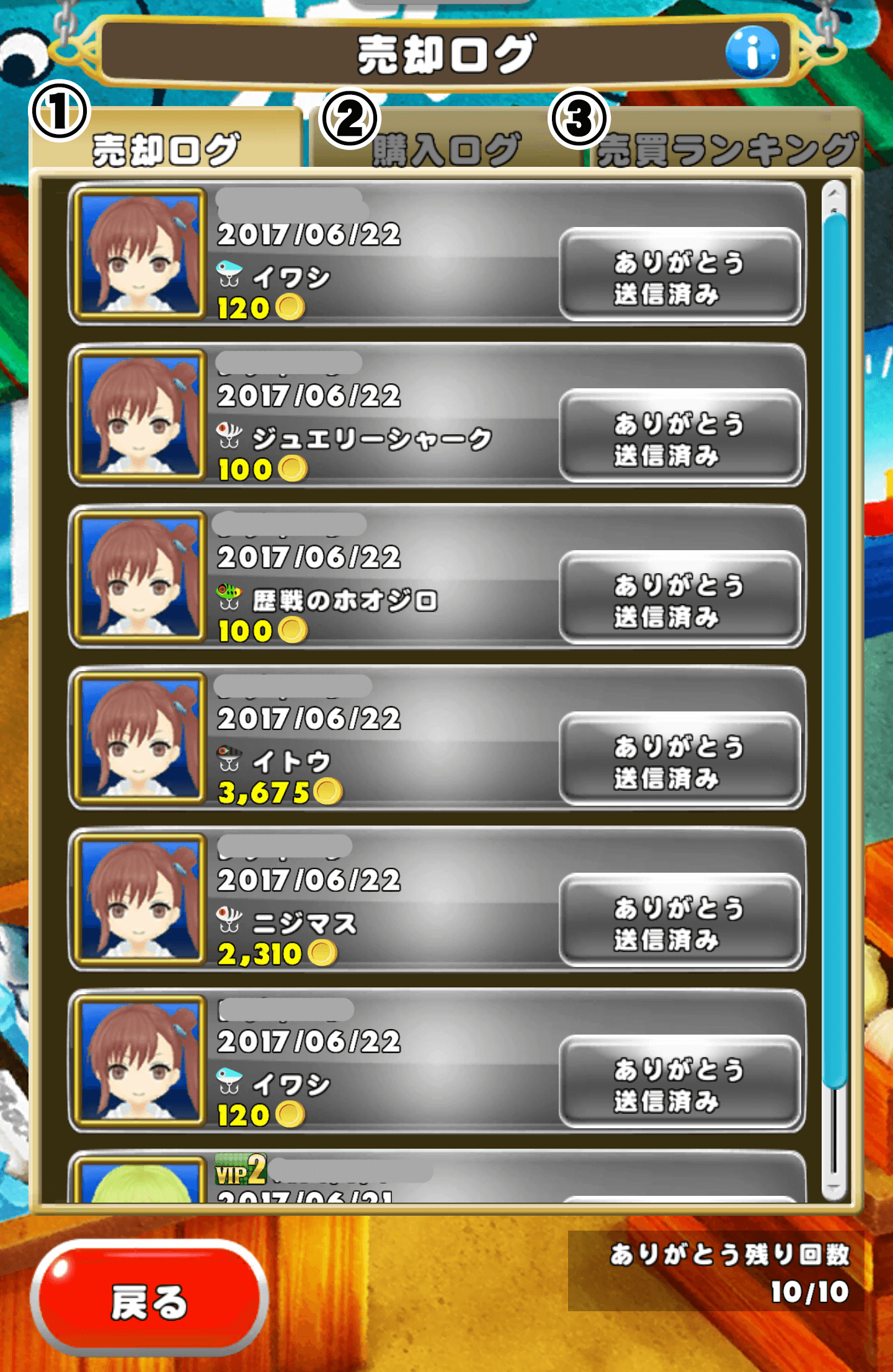The image size is (893, 1372).
Task: Tap ありがとう button on イトウ row
Action: 680,760
